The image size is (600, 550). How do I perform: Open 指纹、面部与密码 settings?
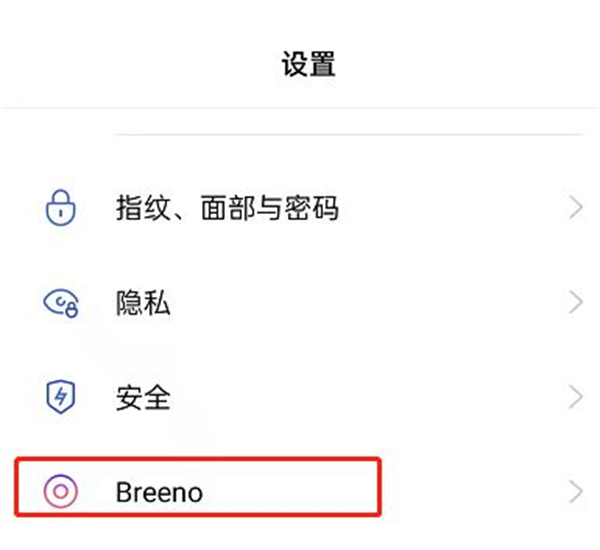tap(226, 209)
